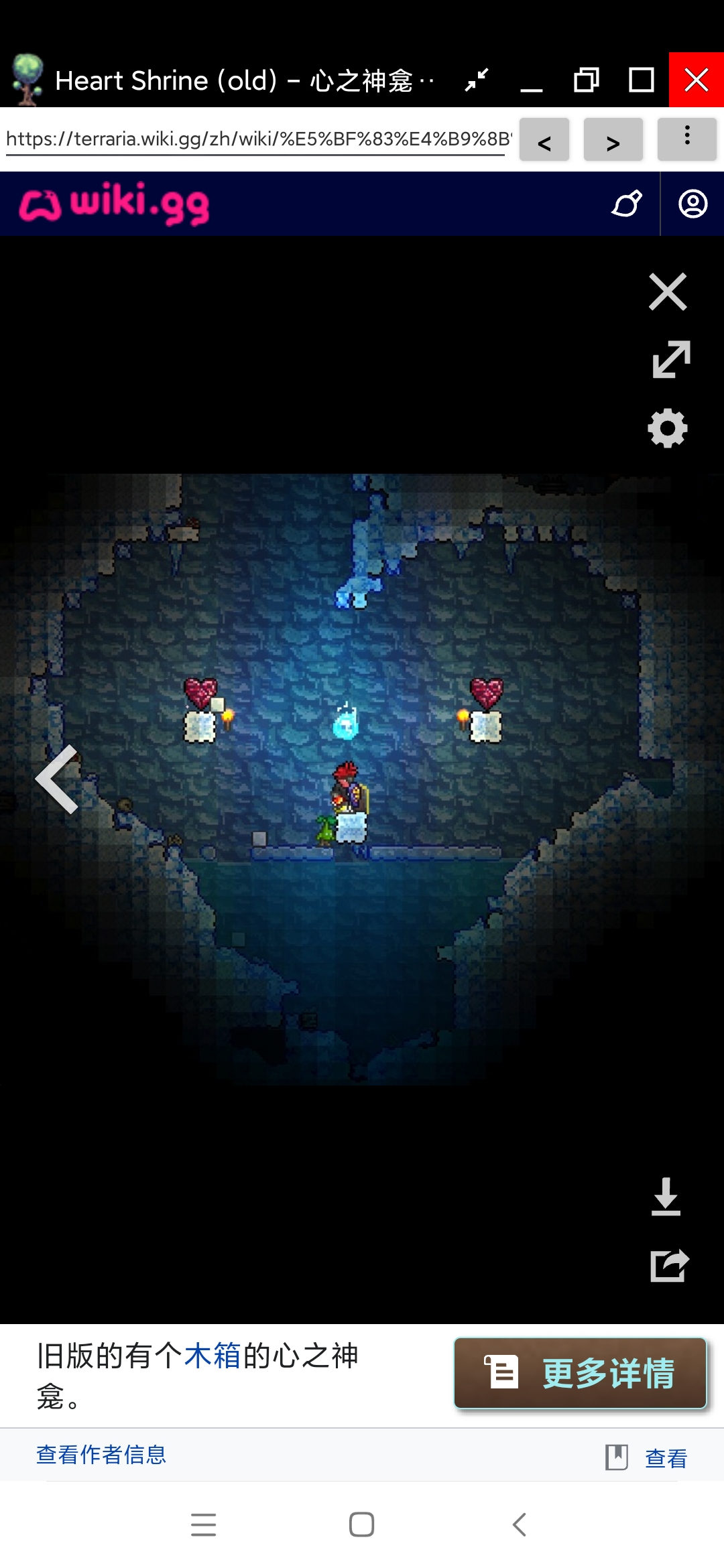Go to the system home screen
The width and height of the screenshot is (724, 1568).
pyautogui.click(x=361, y=1524)
